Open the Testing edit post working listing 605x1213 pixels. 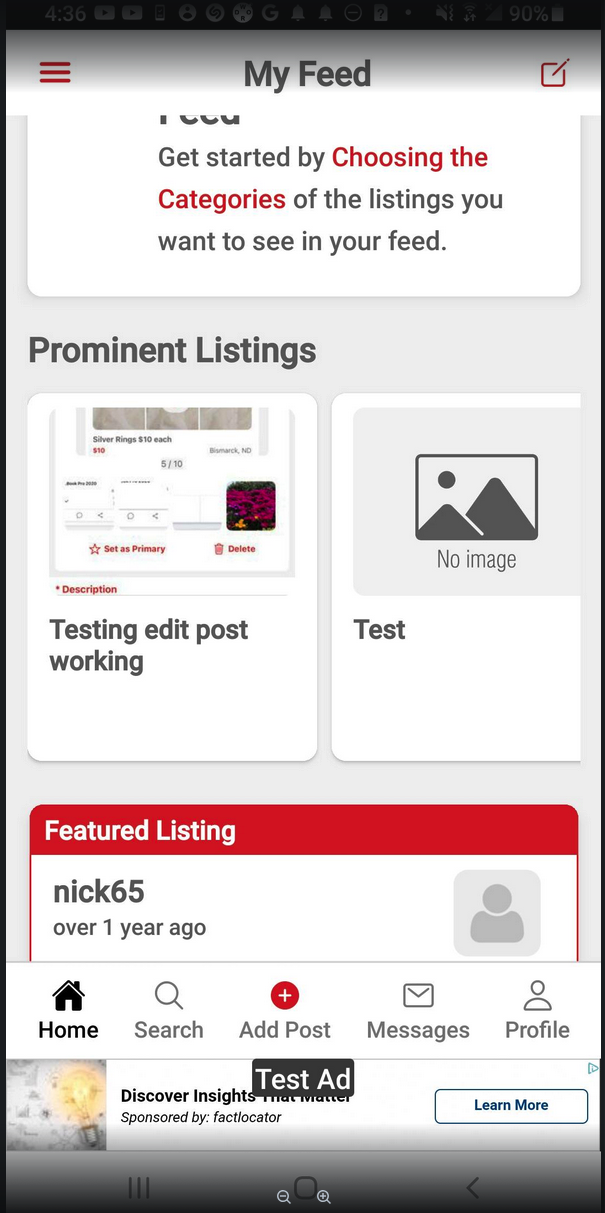[172, 576]
